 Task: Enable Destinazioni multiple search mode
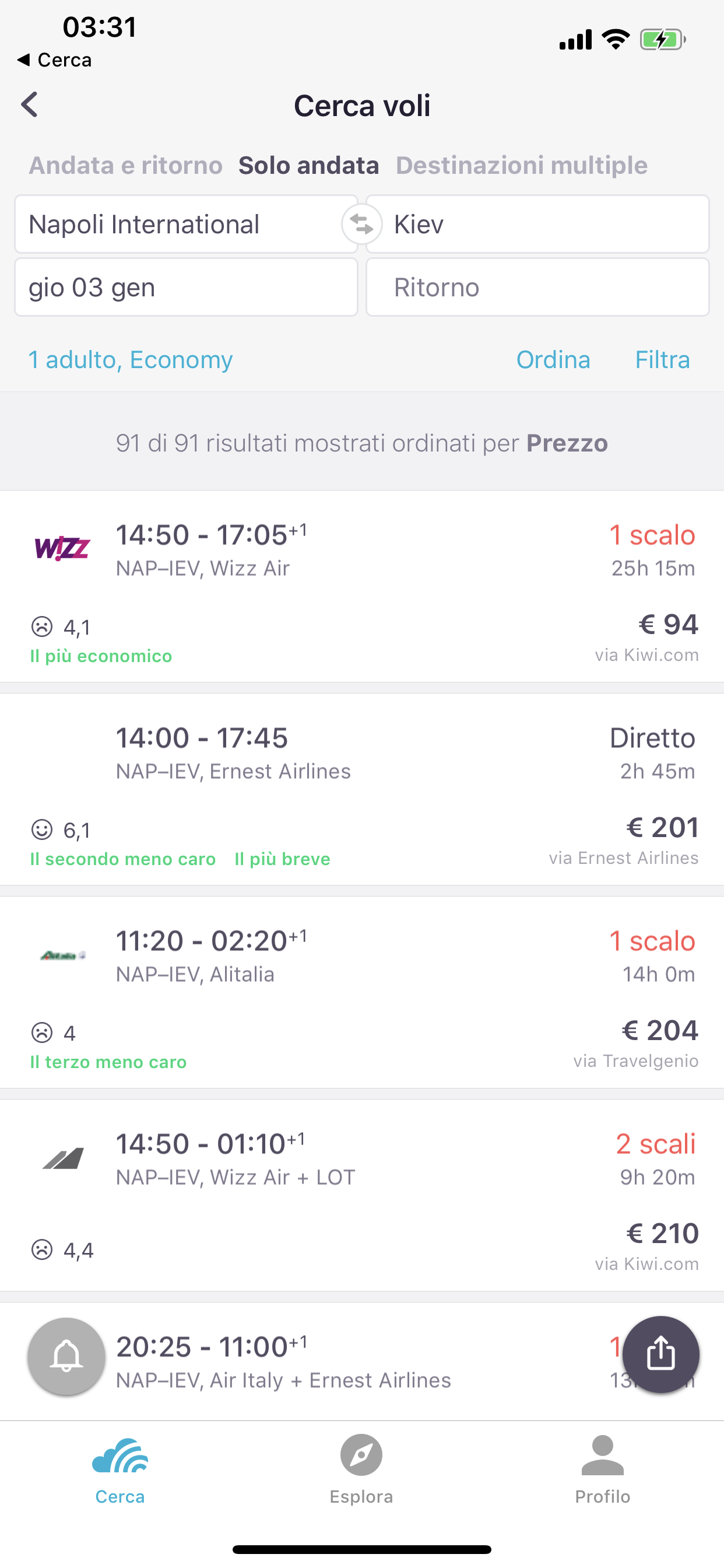521,165
